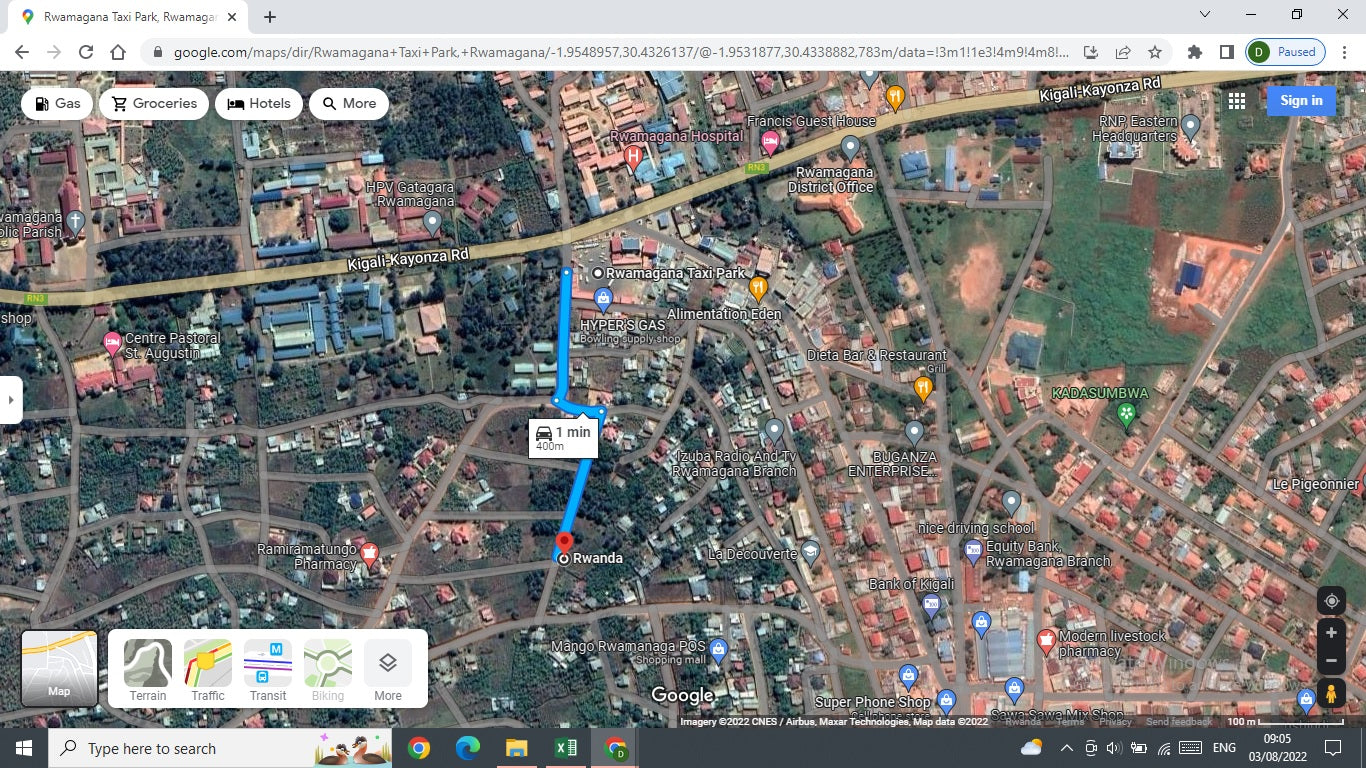
Task: Enable the Terrain layer
Action: 148,669
